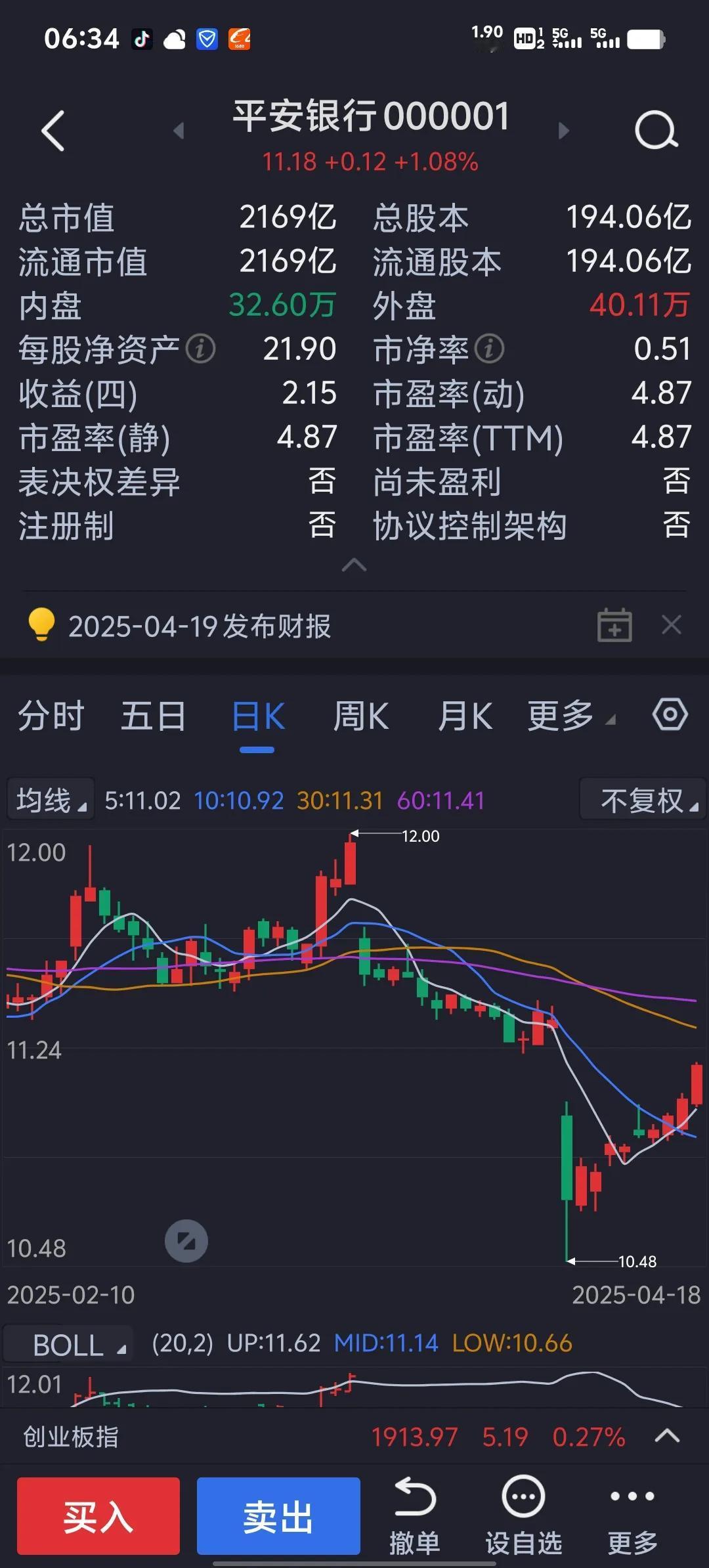Select the 月K chart tab
709x1568 pixels.
[465, 716]
